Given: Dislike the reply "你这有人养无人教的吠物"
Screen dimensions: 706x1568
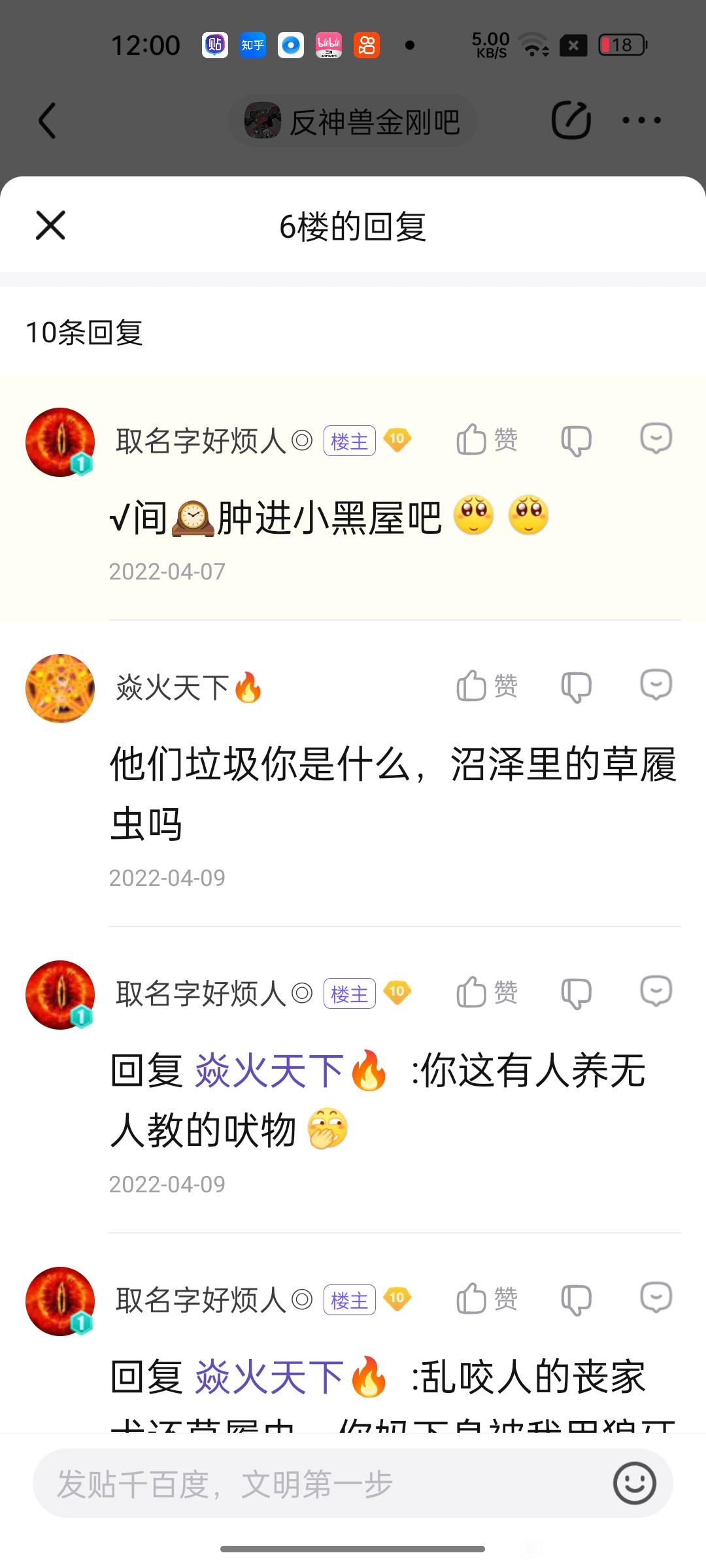Looking at the screenshot, I should point(576,993).
